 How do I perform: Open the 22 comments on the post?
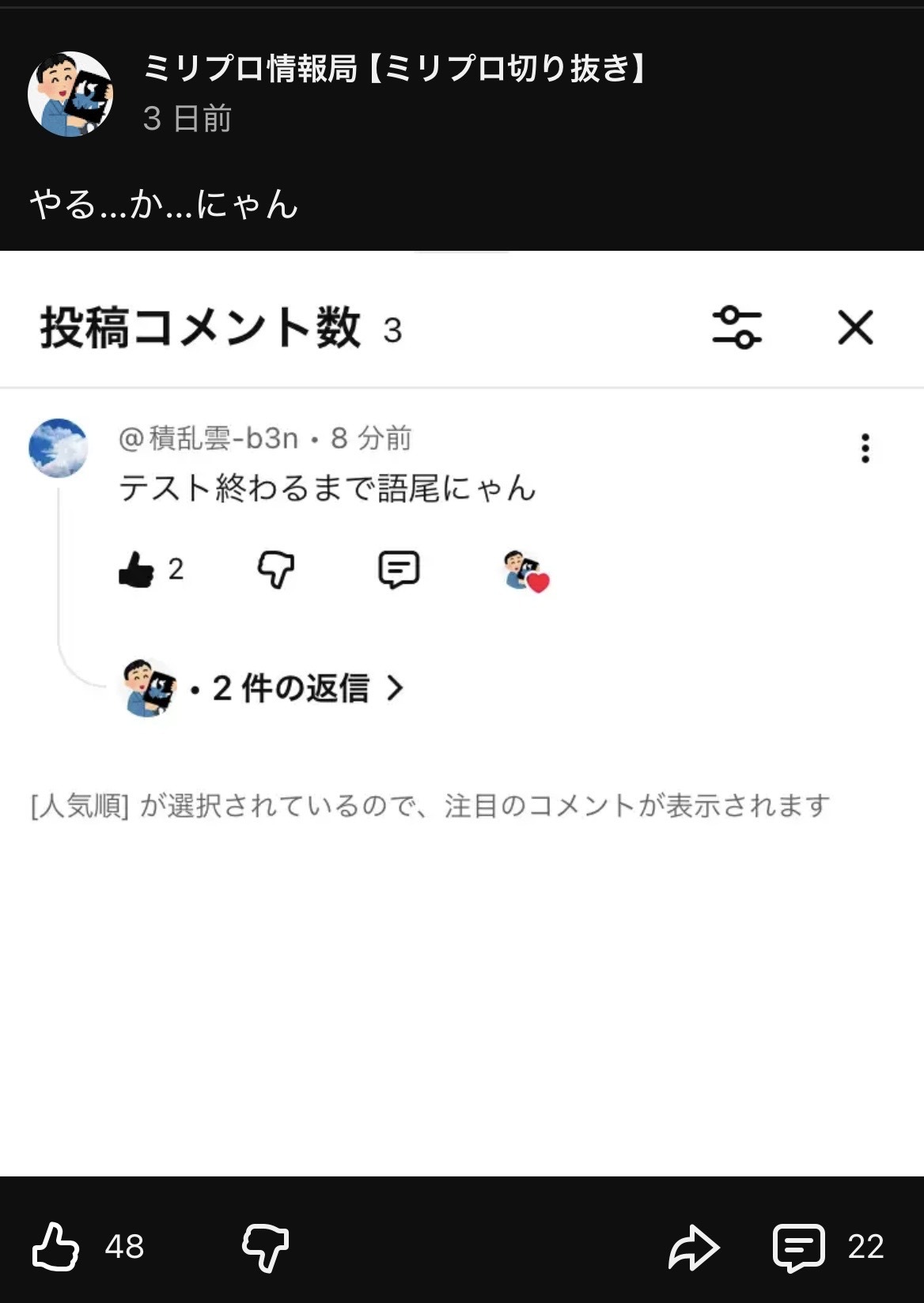(x=800, y=1247)
